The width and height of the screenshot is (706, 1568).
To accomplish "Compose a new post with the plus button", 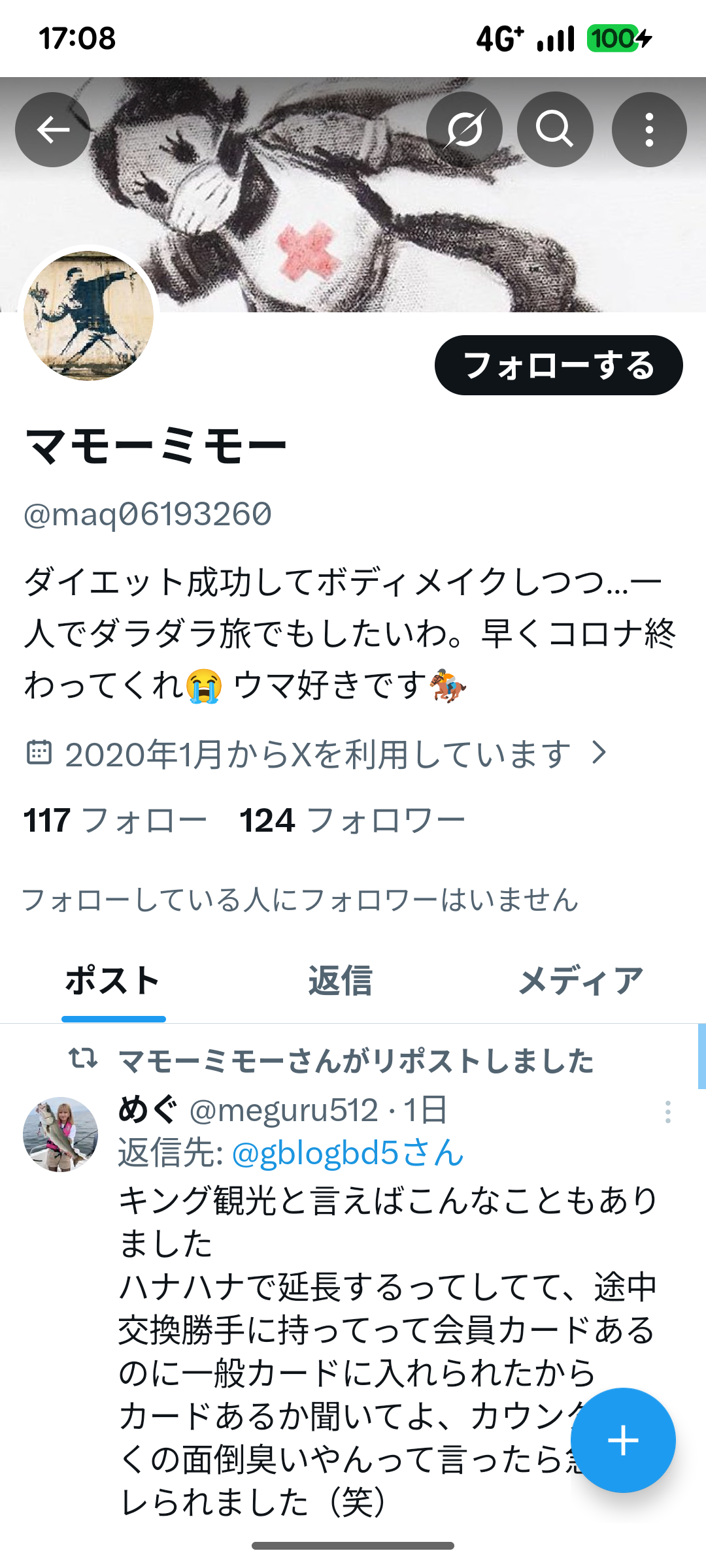I will point(622,1440).
